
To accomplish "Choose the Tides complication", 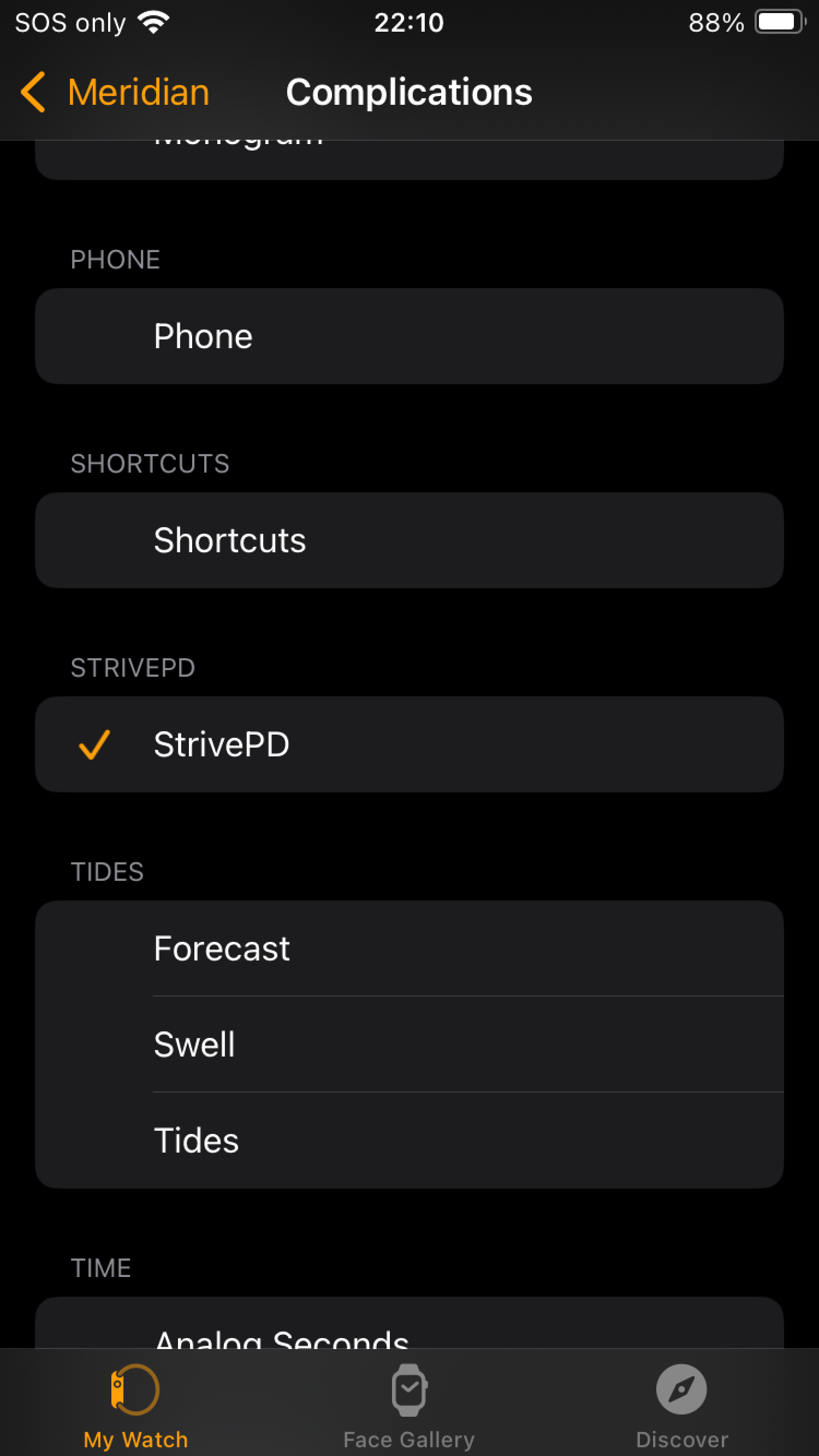I will [408, 1140].
